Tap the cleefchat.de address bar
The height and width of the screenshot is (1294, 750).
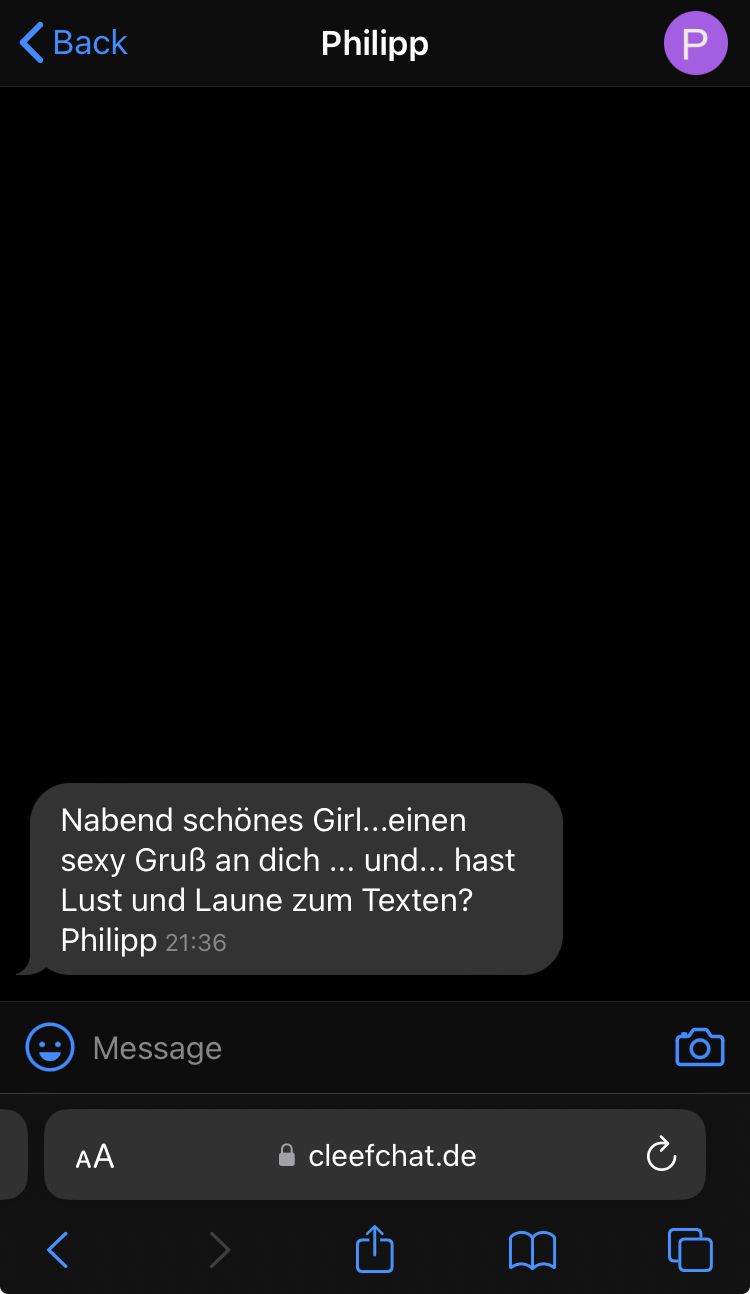point(378,1156)
